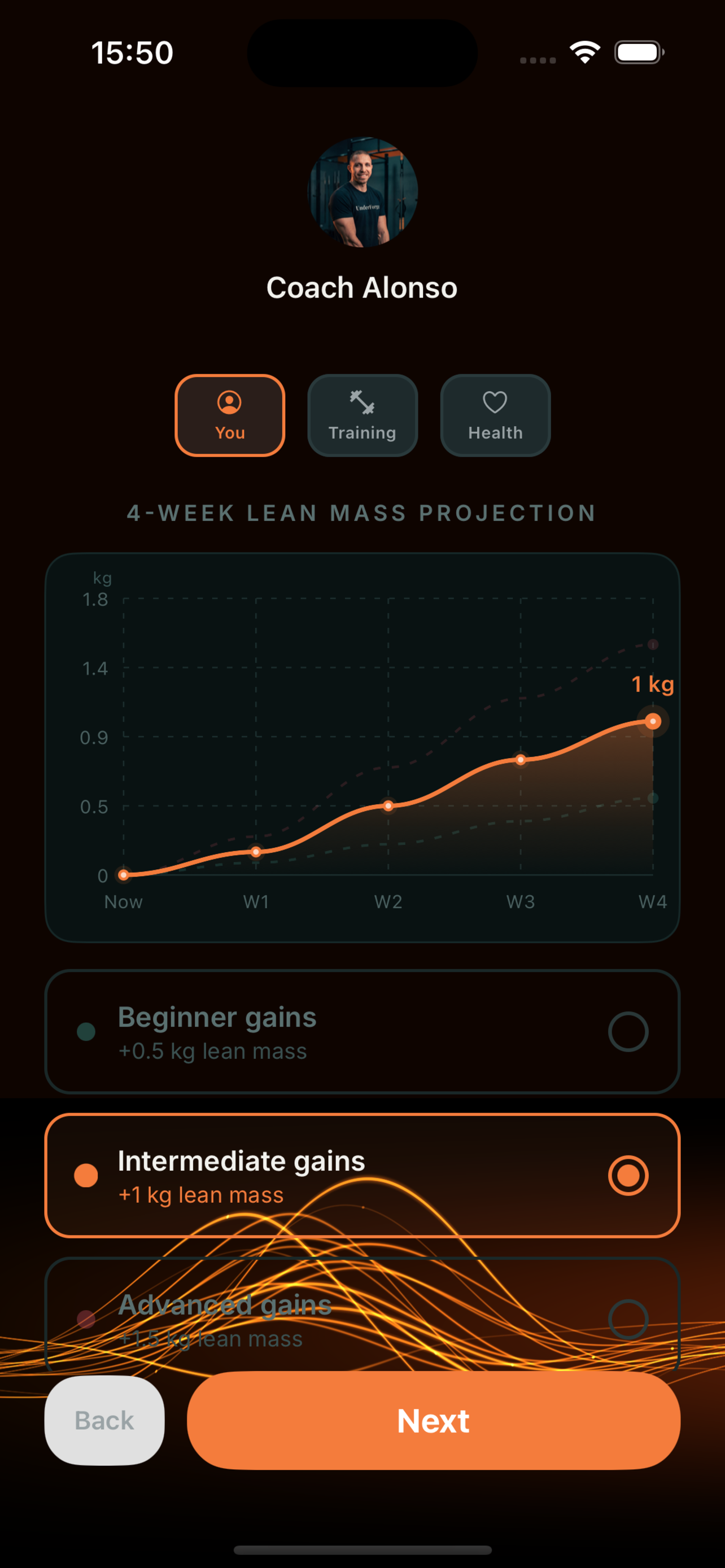Switch to the You tab
Screen dimensions: 725x1568
pos(229,415)
